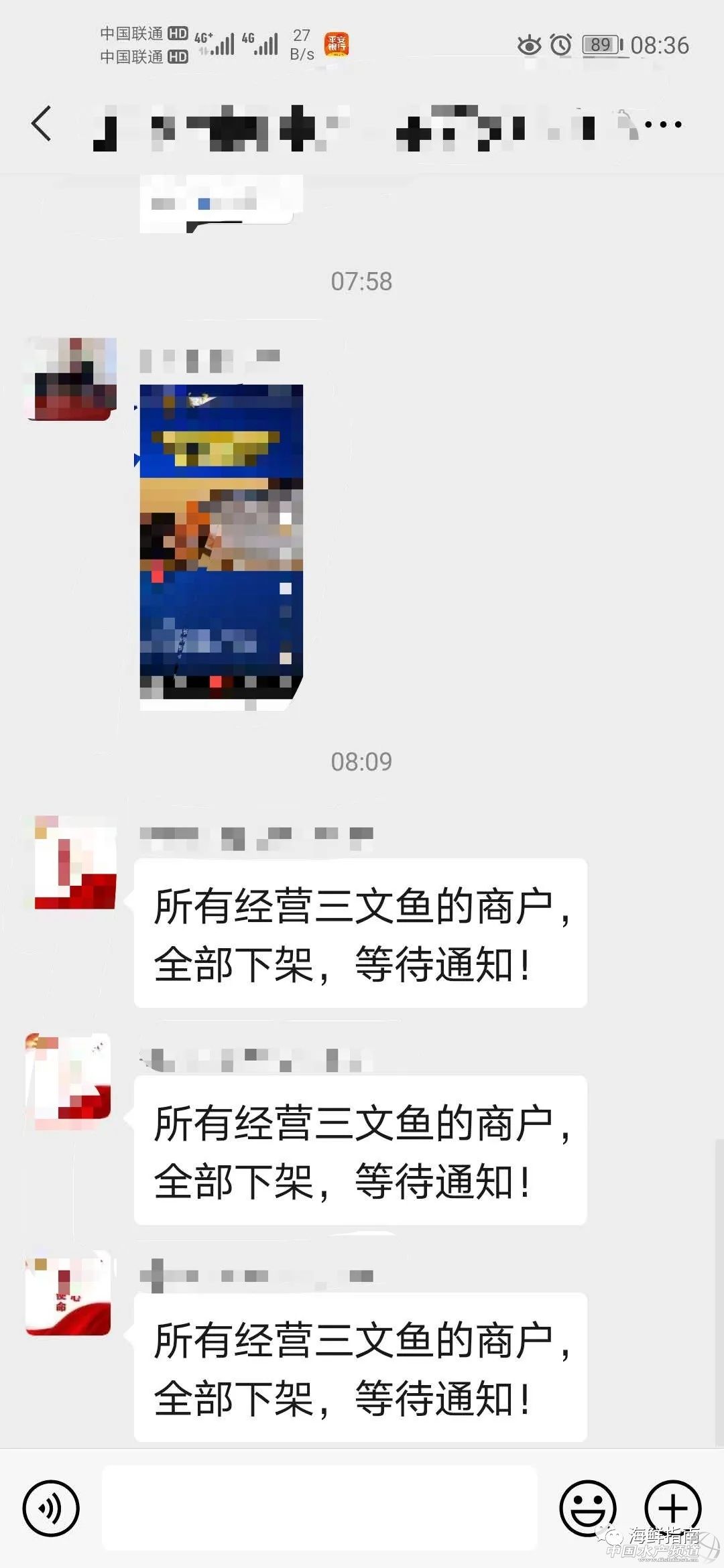724x1568 pixels.
Task: Open the emoji sticker panel
Action: tap(587, 1508)
